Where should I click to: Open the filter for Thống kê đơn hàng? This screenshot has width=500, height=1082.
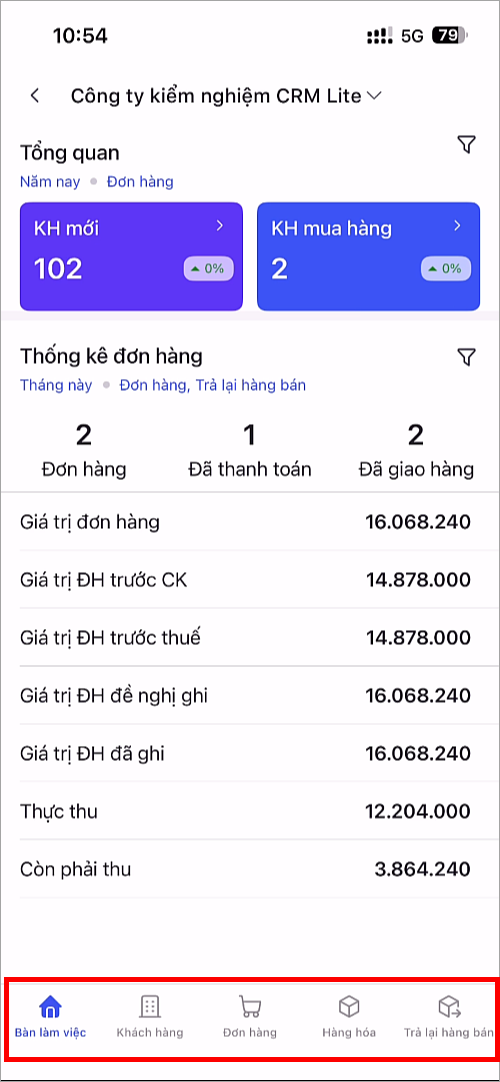pos(467,357)
